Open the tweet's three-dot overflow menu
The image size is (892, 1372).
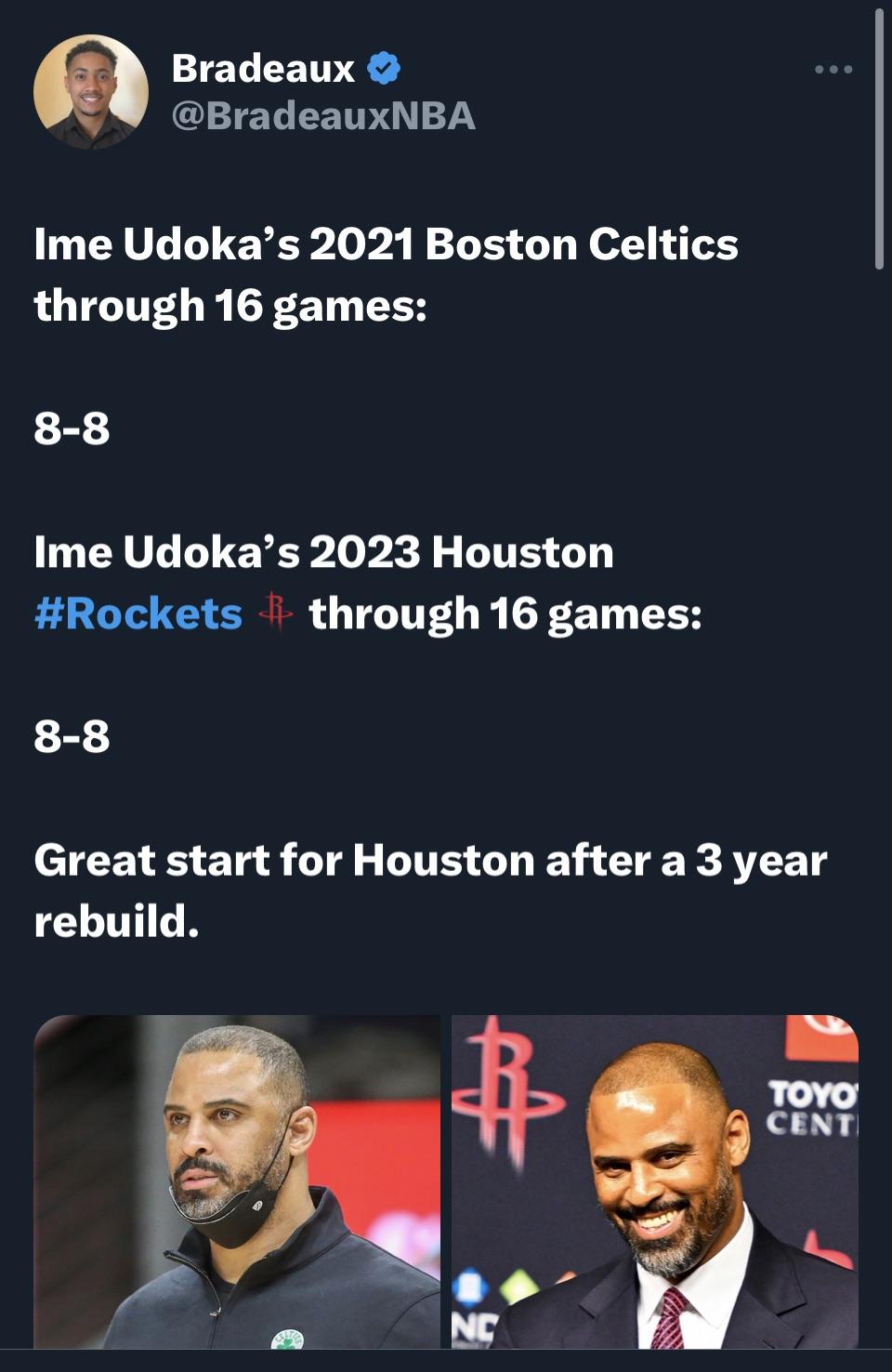833,70
